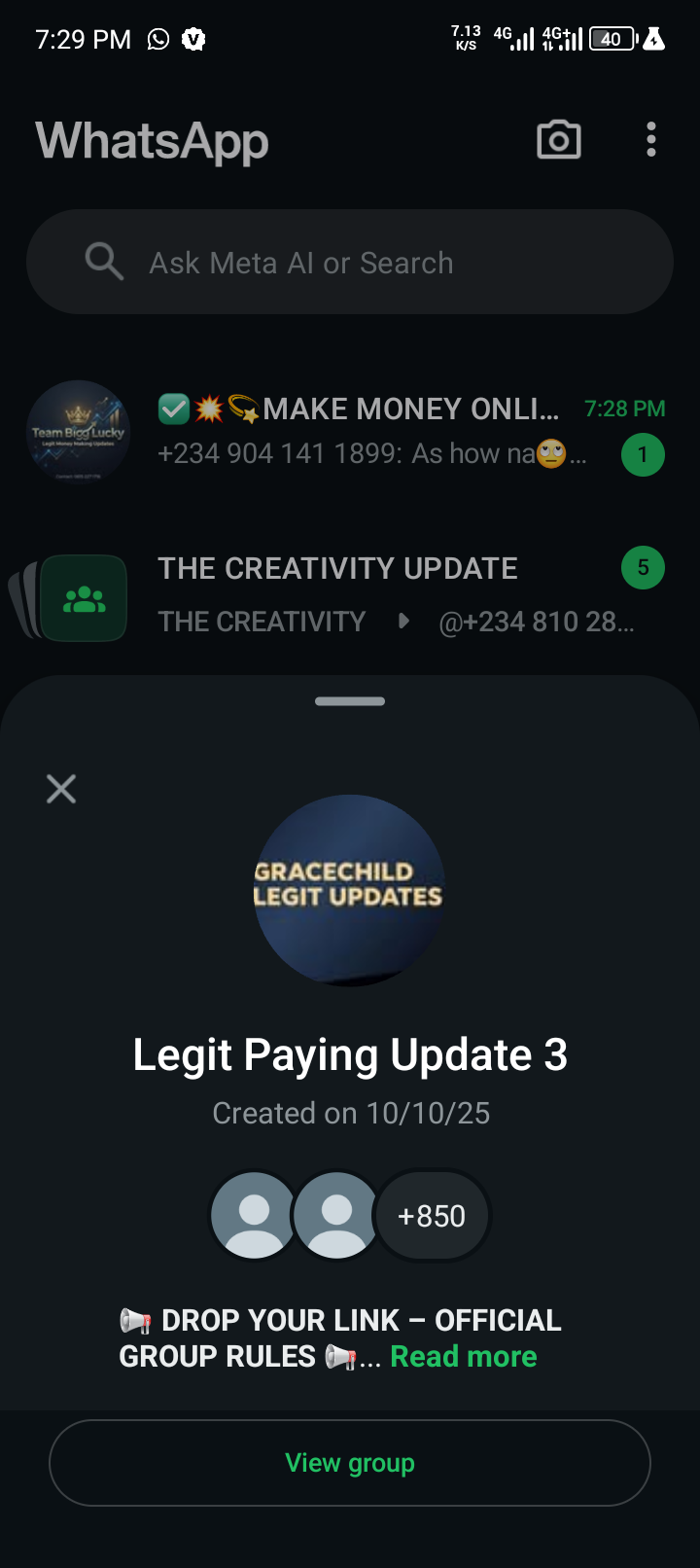Tap the Ask Meta AI or Search box
Screen dimensions: 700x1568
pos(350,263)
